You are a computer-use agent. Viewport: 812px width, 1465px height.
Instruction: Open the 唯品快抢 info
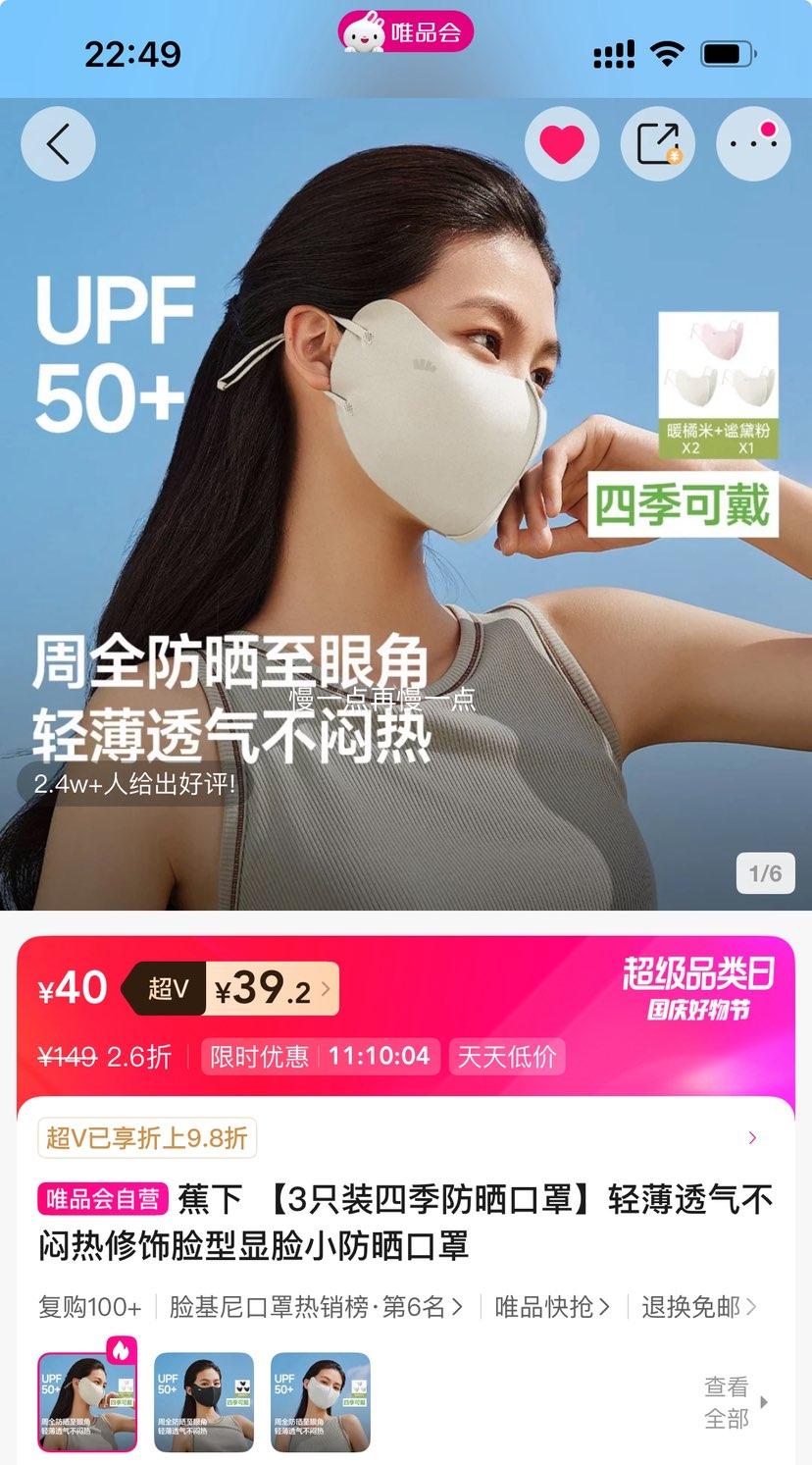[552, 1307]
